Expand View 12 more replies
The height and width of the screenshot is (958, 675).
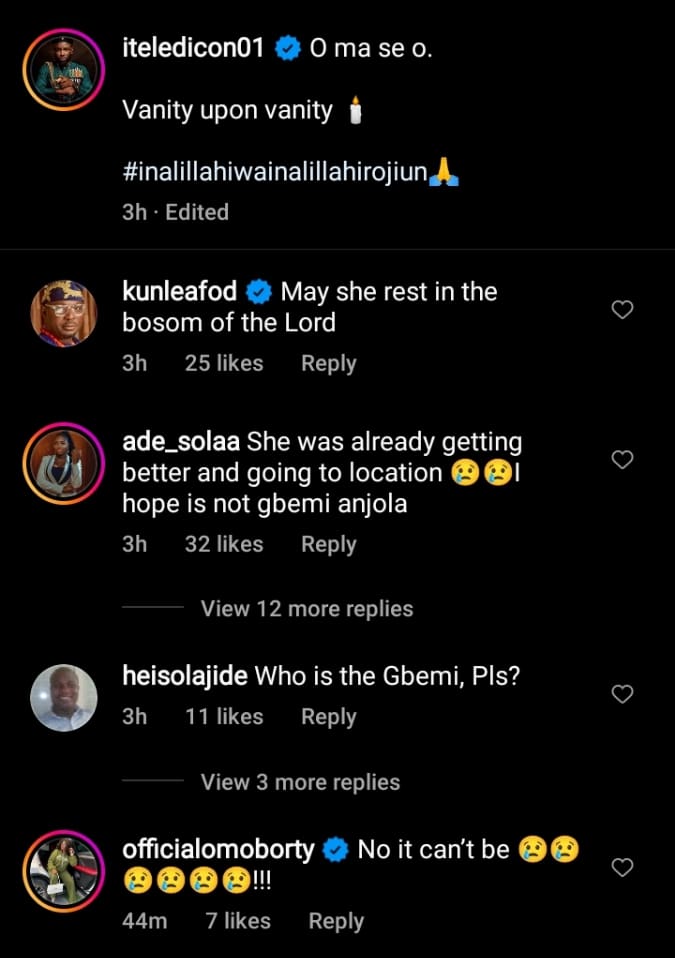pos(306,608)
